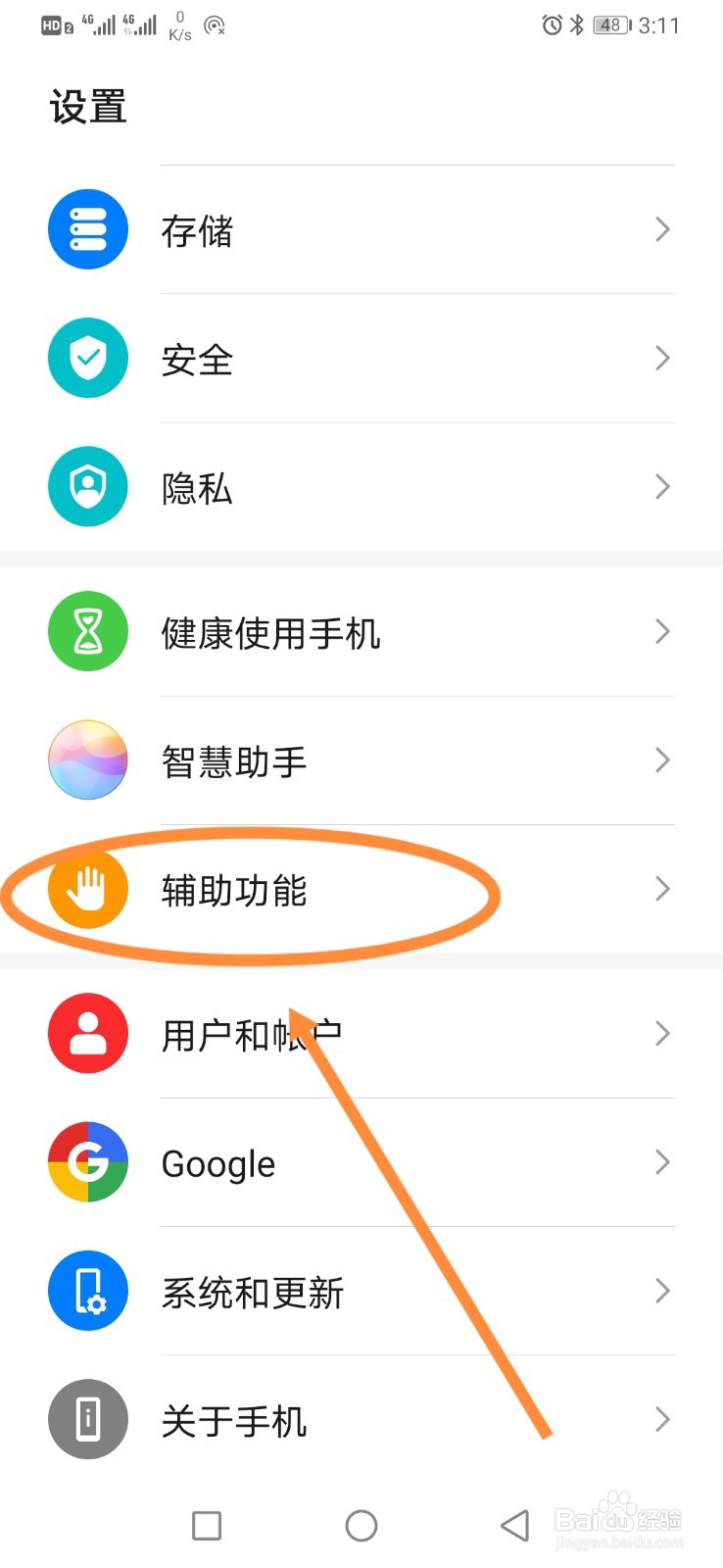Expand the 存储 row chevron
This screenshot has width=723, height=1568.
pyautogui.click(x=662, y=228)
